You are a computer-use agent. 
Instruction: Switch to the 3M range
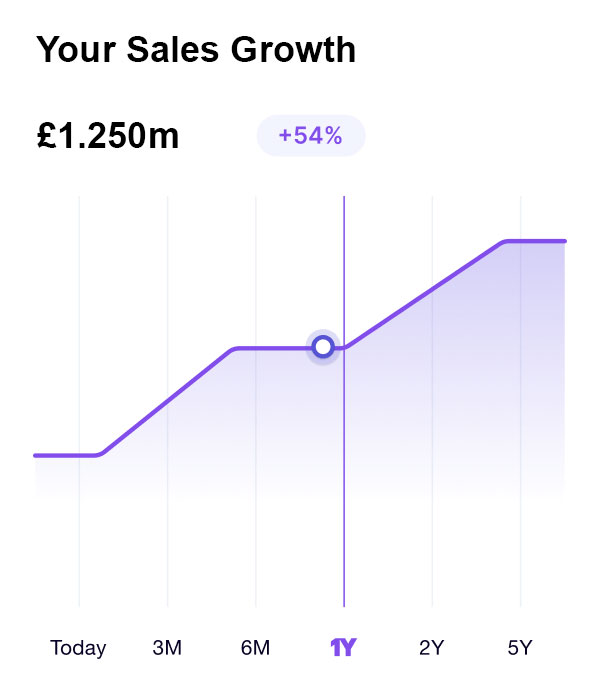[167, 648]
